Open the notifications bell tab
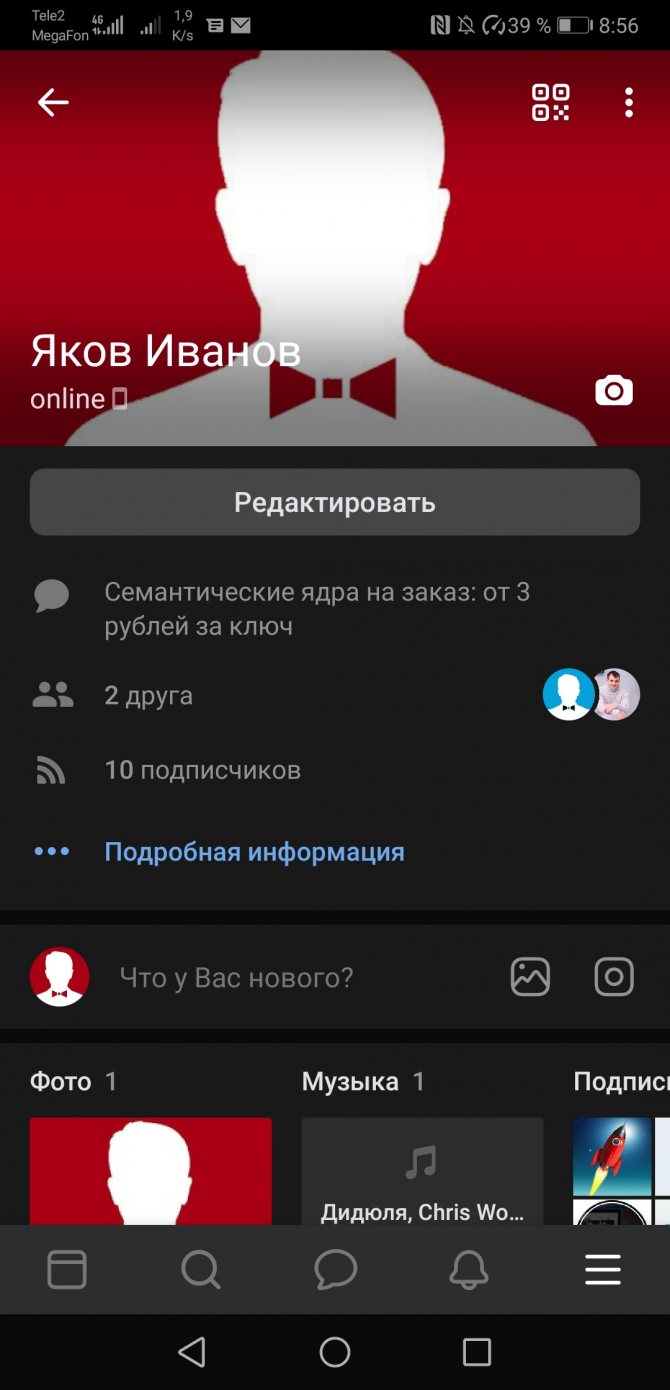This screenshot has width=670, height=1390. click(x=469, y=1270)
